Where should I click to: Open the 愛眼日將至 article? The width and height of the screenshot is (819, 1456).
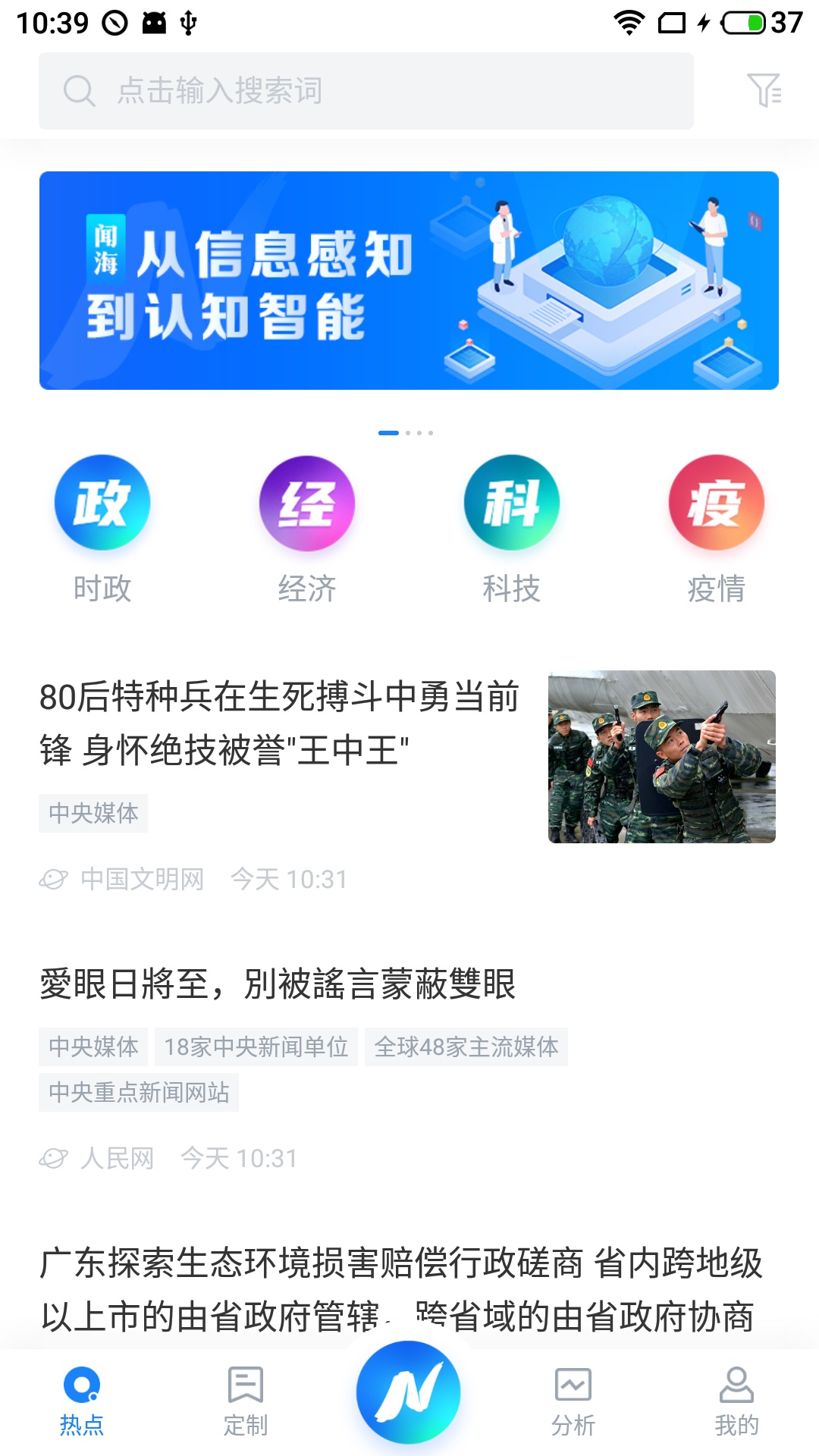pos(278,983)
